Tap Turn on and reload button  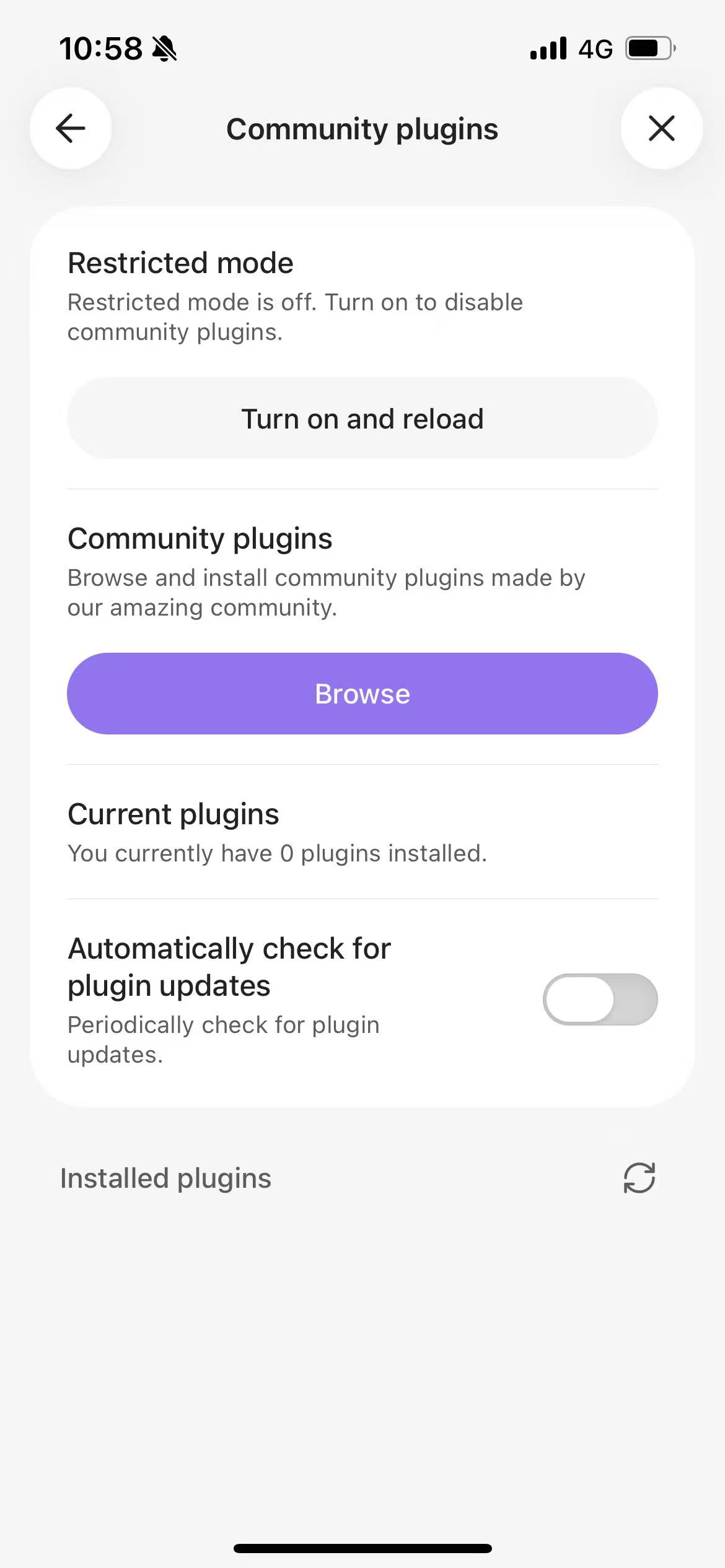[362, 419]
